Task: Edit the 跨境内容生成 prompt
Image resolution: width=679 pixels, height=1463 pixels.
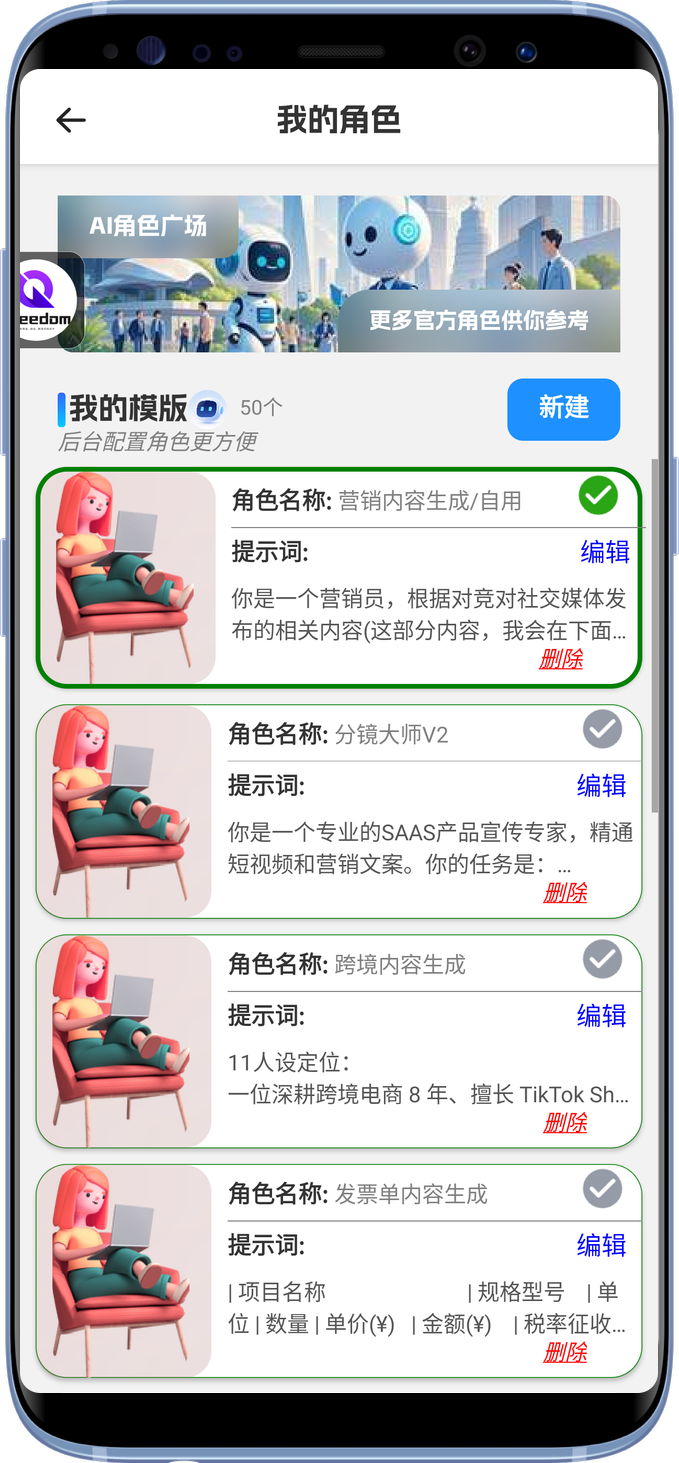Action: pyautogui.click(x=601, y=1016)
